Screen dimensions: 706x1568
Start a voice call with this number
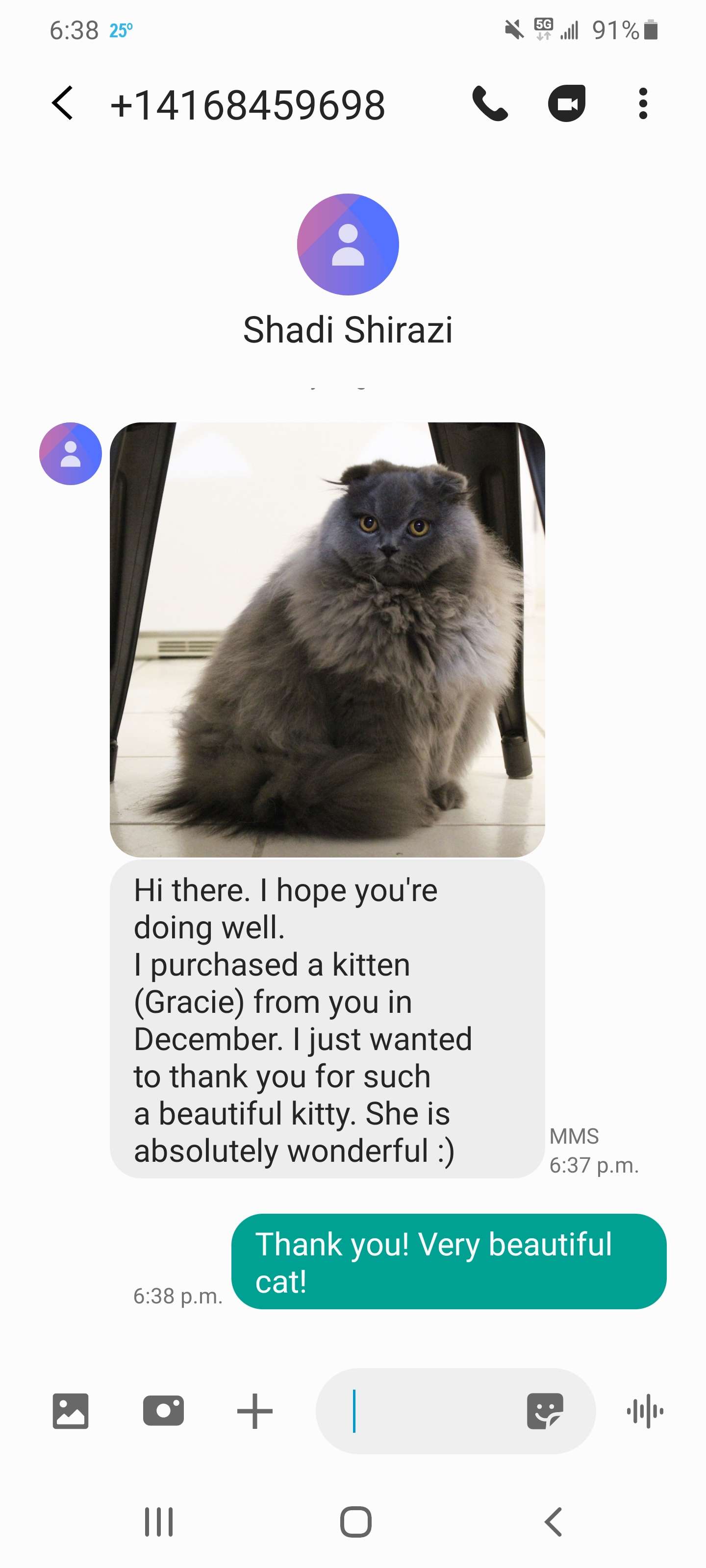(x=490, y=103)
